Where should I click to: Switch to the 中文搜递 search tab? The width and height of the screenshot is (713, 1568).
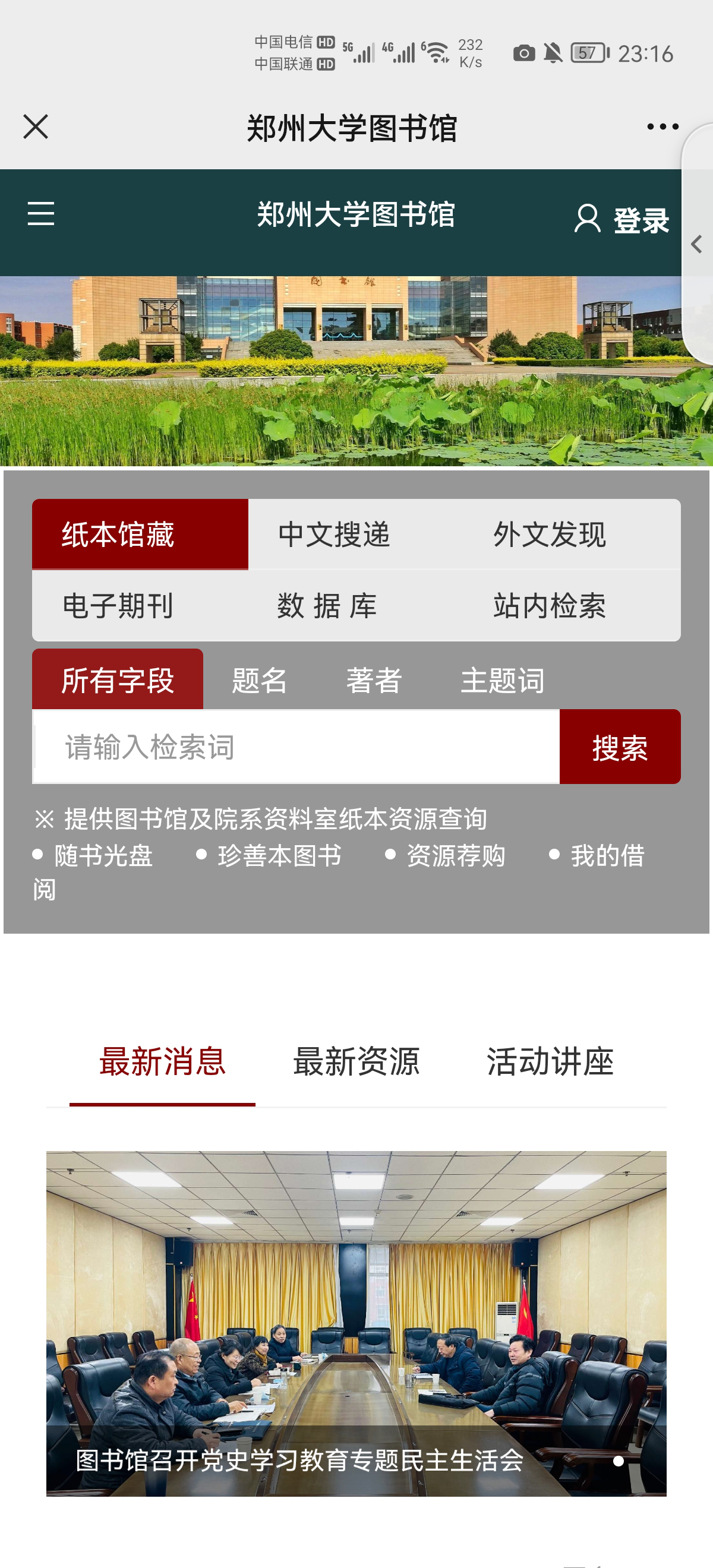334,535
